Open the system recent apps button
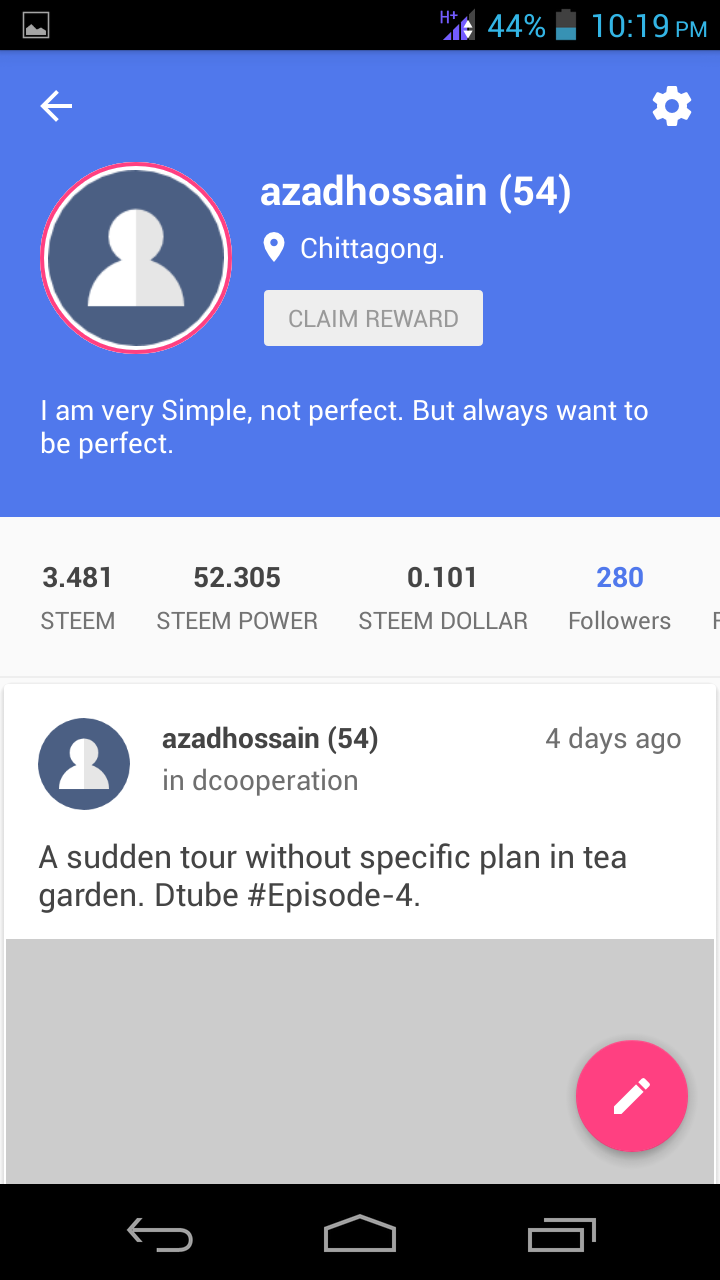Viewport: 720px width, 1280px height. [561, 1234]
